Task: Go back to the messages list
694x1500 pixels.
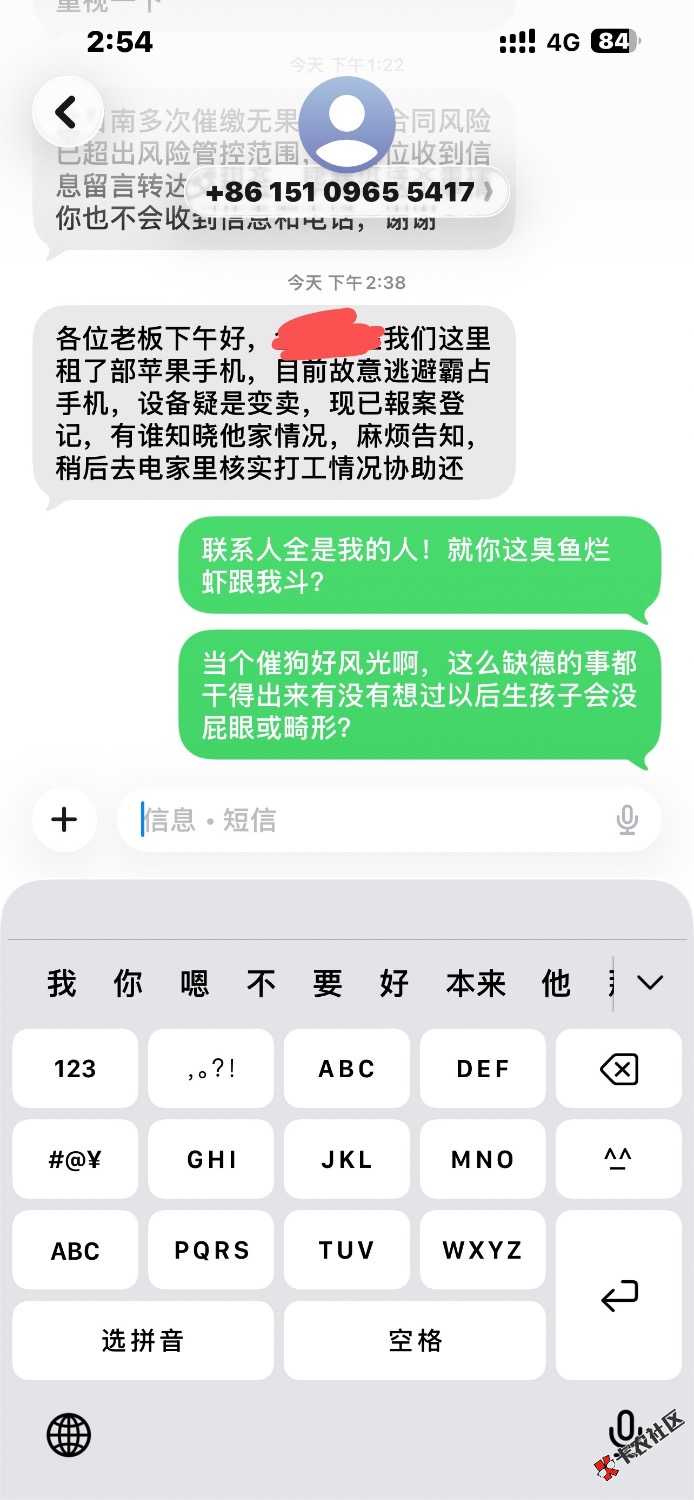Action: (x=66, y=113)
